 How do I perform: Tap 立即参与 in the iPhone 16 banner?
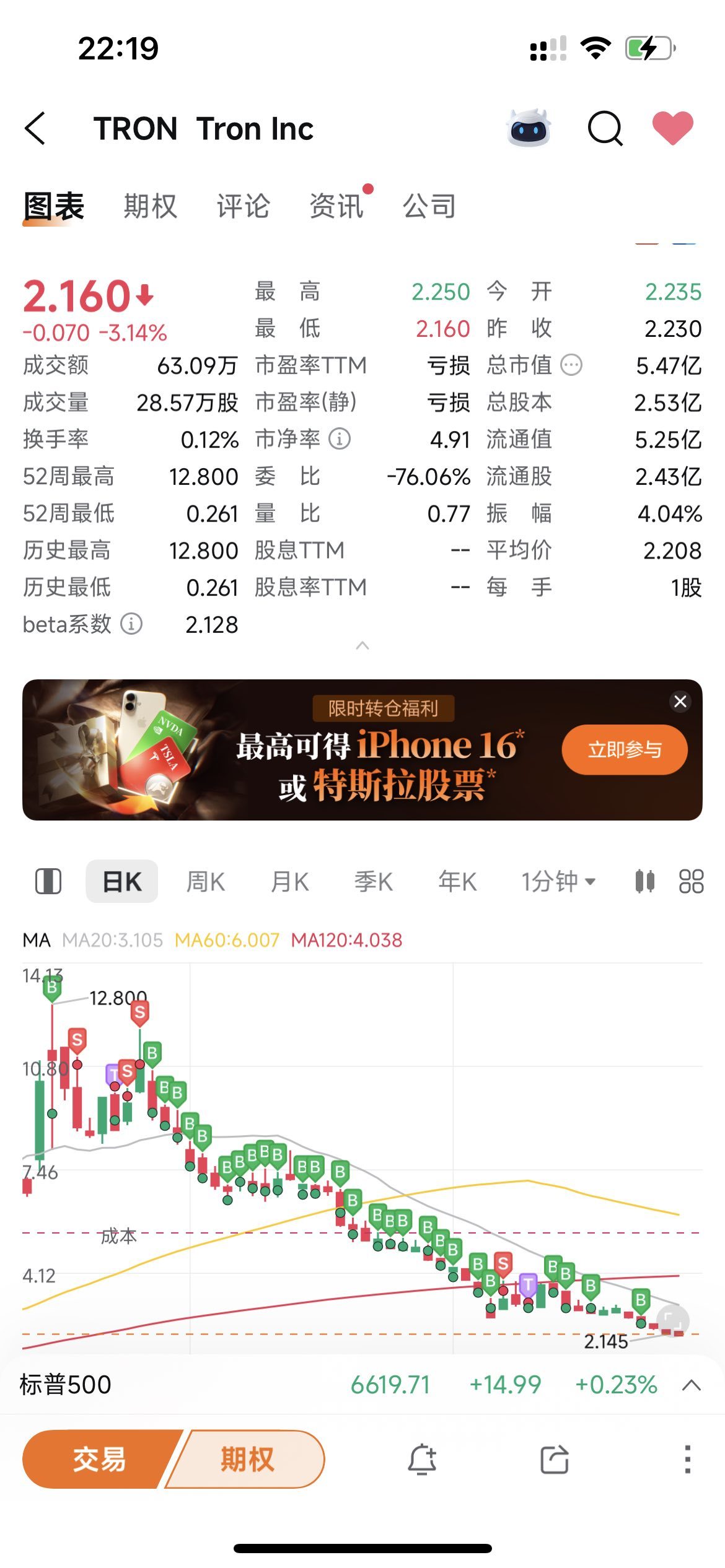tap(623, 750)
